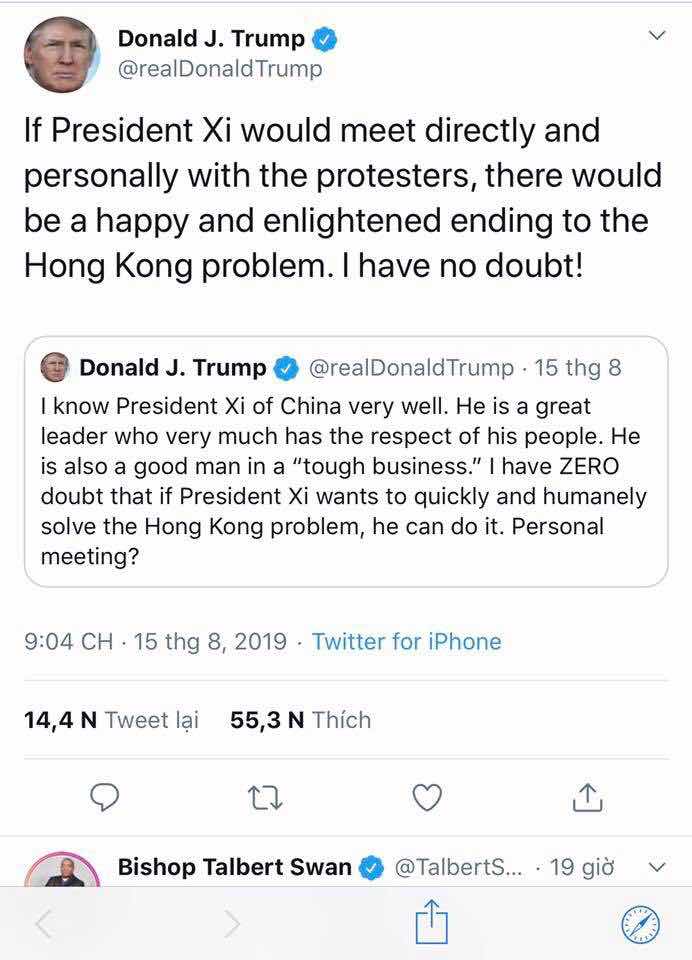Go forward in Safari toolbar

(232, 924)
